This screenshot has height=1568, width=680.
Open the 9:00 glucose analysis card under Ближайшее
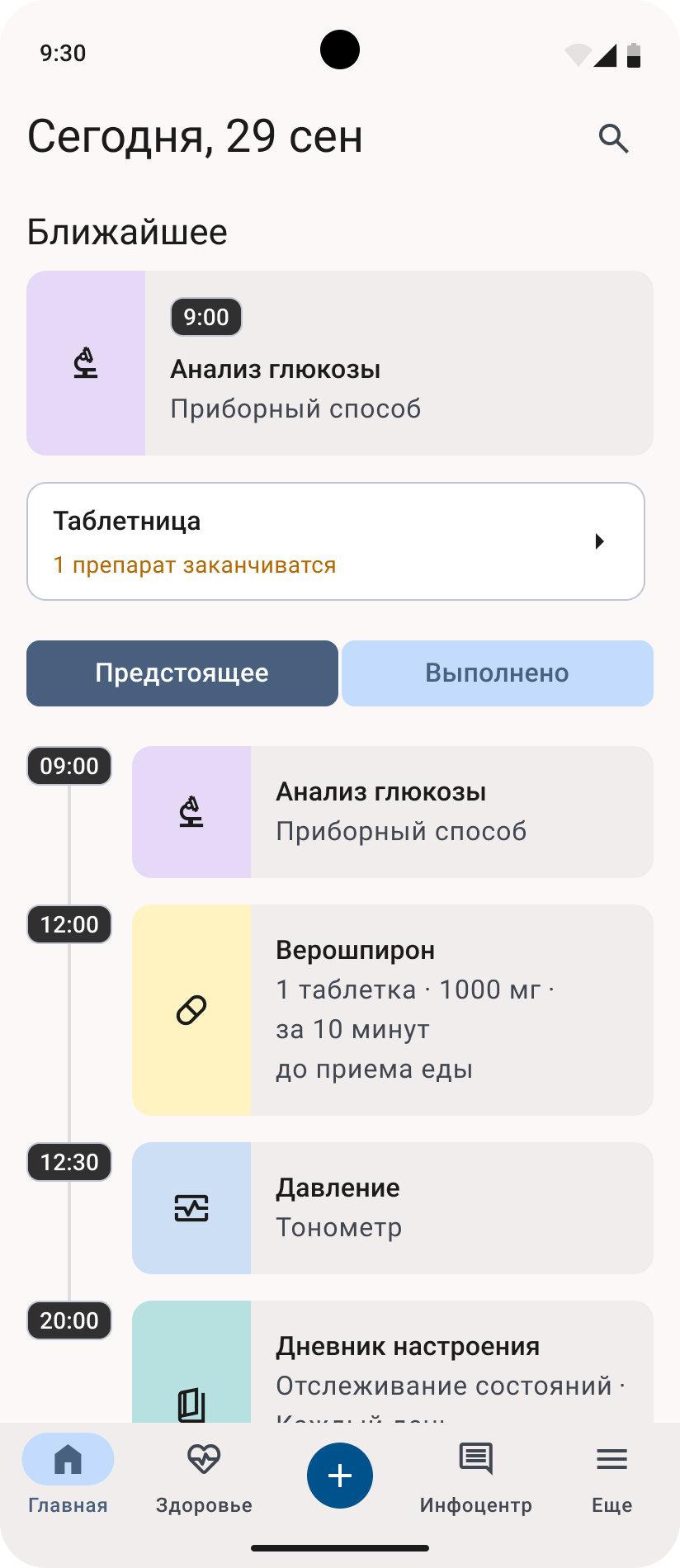[x=340, y=363]
